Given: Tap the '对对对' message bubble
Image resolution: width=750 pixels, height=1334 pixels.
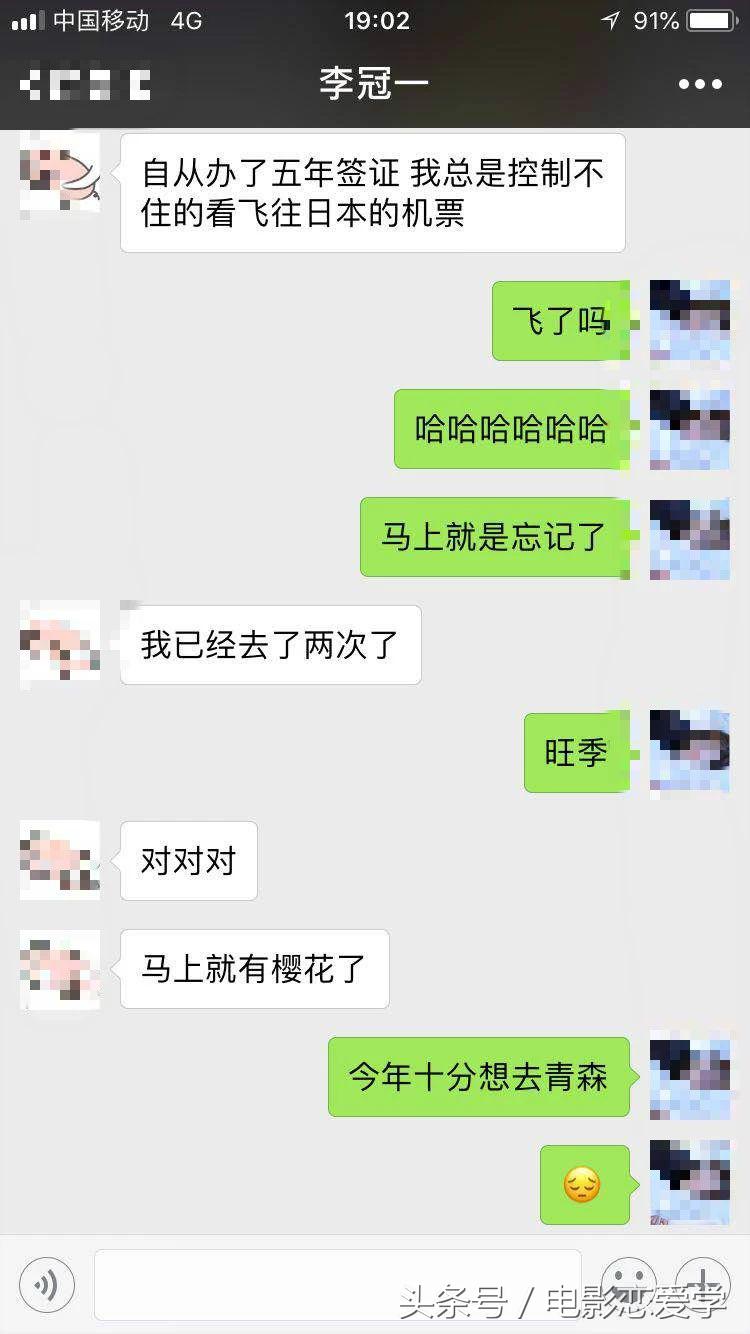Looking at the screenshot, I should click(188, 860).
